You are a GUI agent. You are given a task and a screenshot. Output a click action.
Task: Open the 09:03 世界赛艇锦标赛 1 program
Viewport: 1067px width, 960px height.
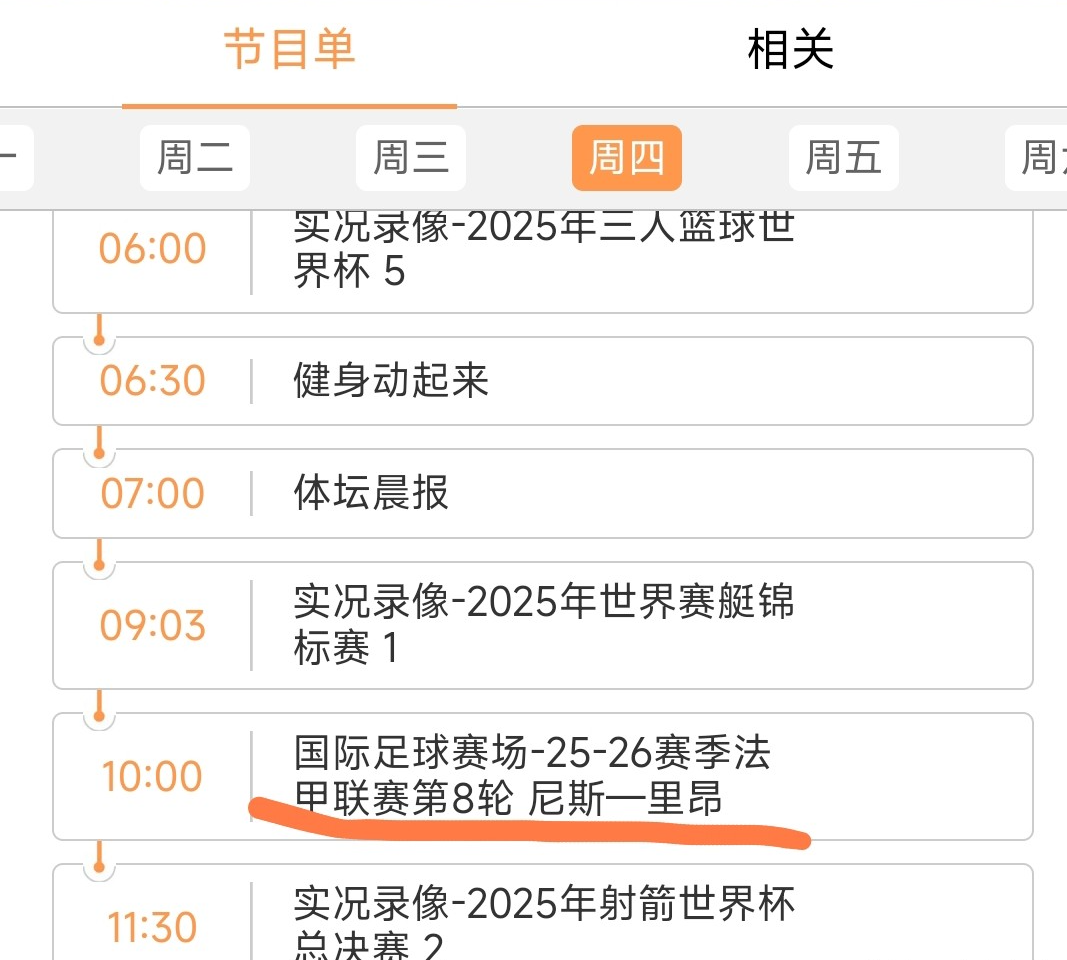coord(542,625)
